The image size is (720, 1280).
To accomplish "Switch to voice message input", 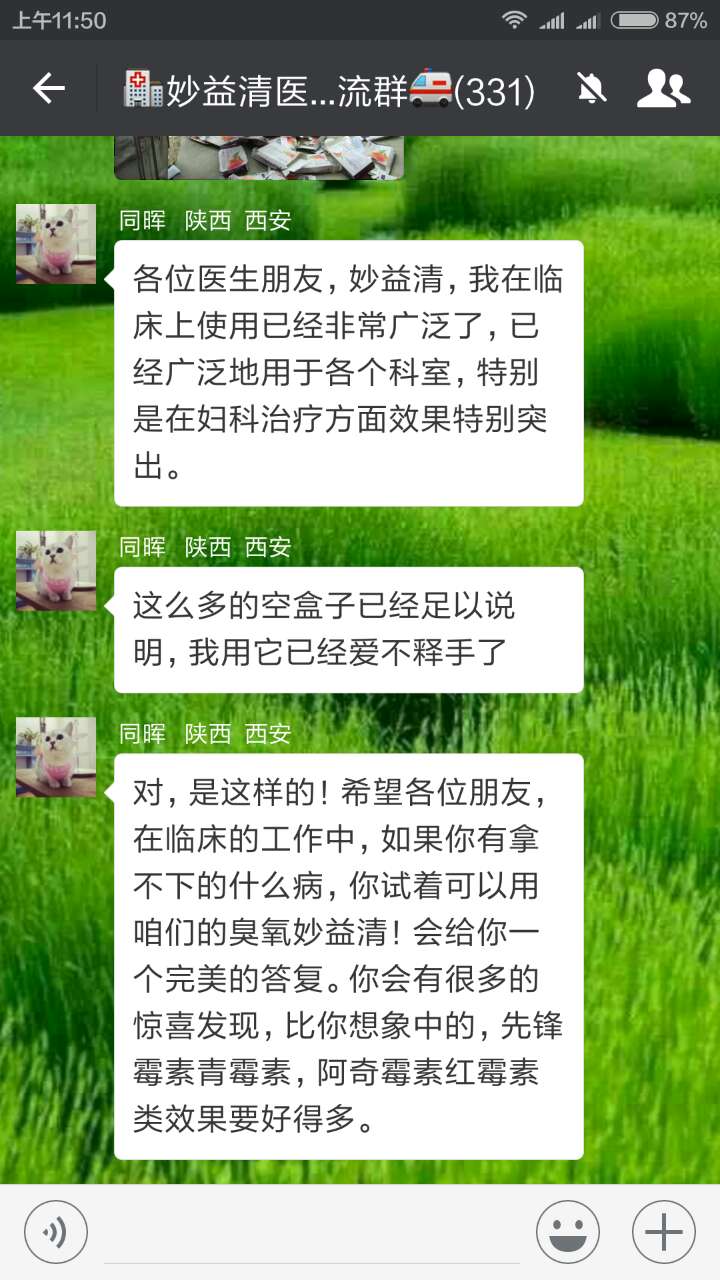I will coord(56,1231).
